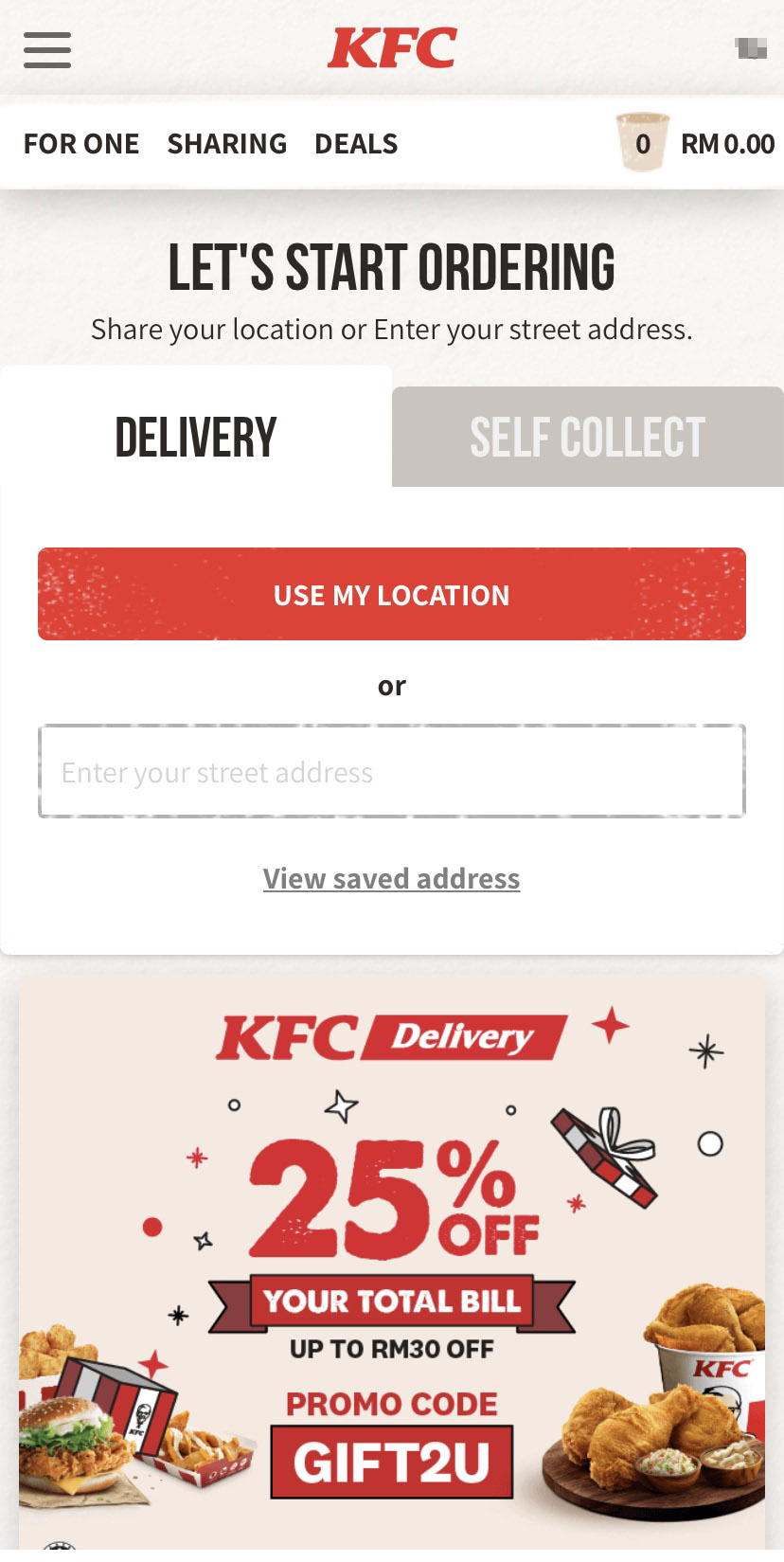Image resolution: width=784 pixels, height=1562 pixels.
Task: Open the FOR ONE menu category
Action: point(81,144)
